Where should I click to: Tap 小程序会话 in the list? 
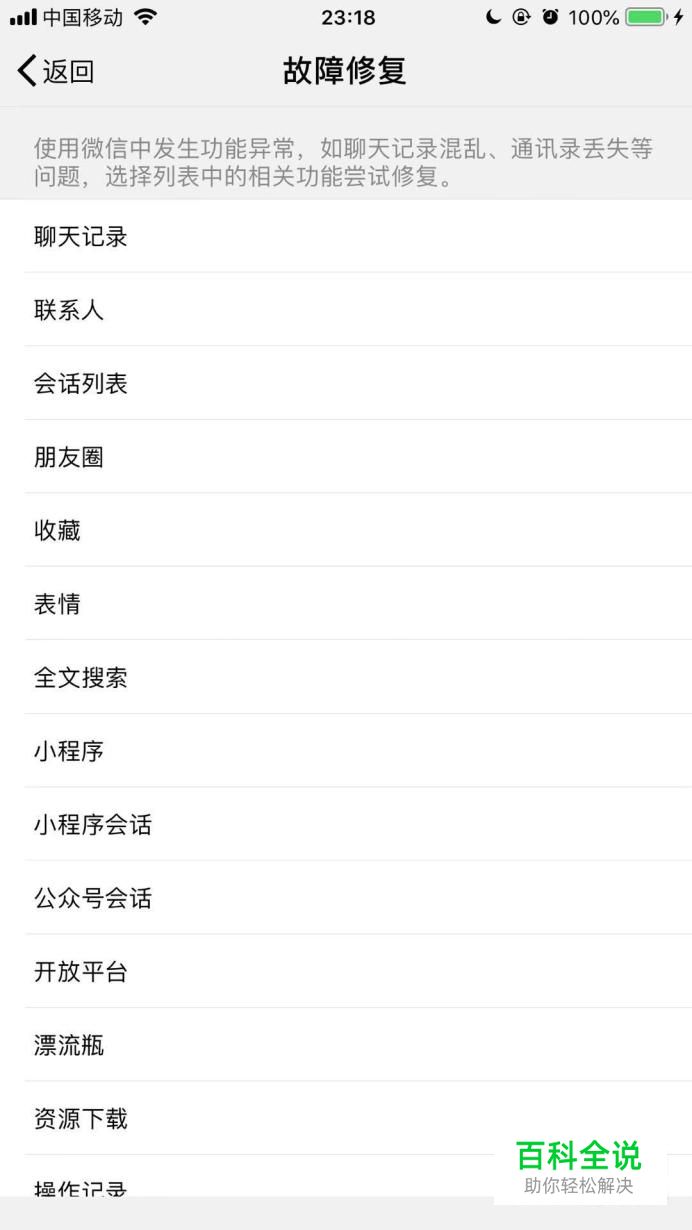[346, 824]
